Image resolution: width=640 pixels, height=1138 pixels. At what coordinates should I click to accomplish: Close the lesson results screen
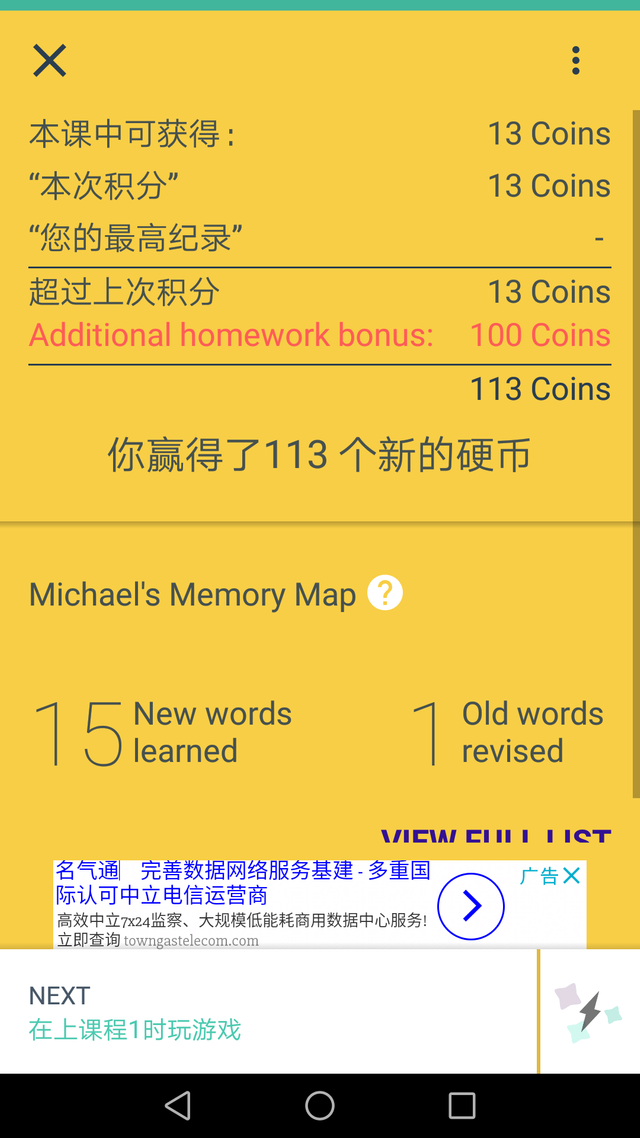pyautogui.click(x=49, y=61)
